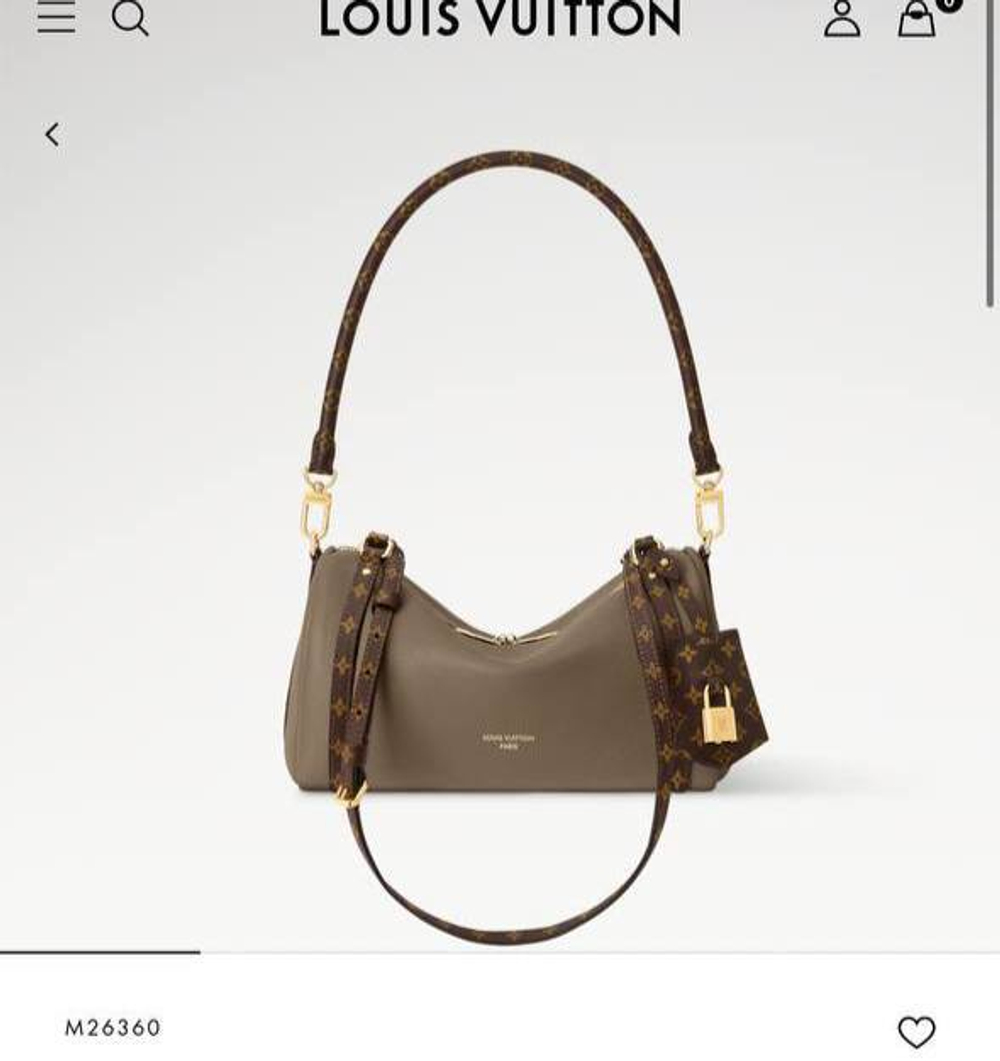Viewport: 1000px width, 1061px height.
Task: Go back with the left chevron
Action: click(x=53, y=134)
